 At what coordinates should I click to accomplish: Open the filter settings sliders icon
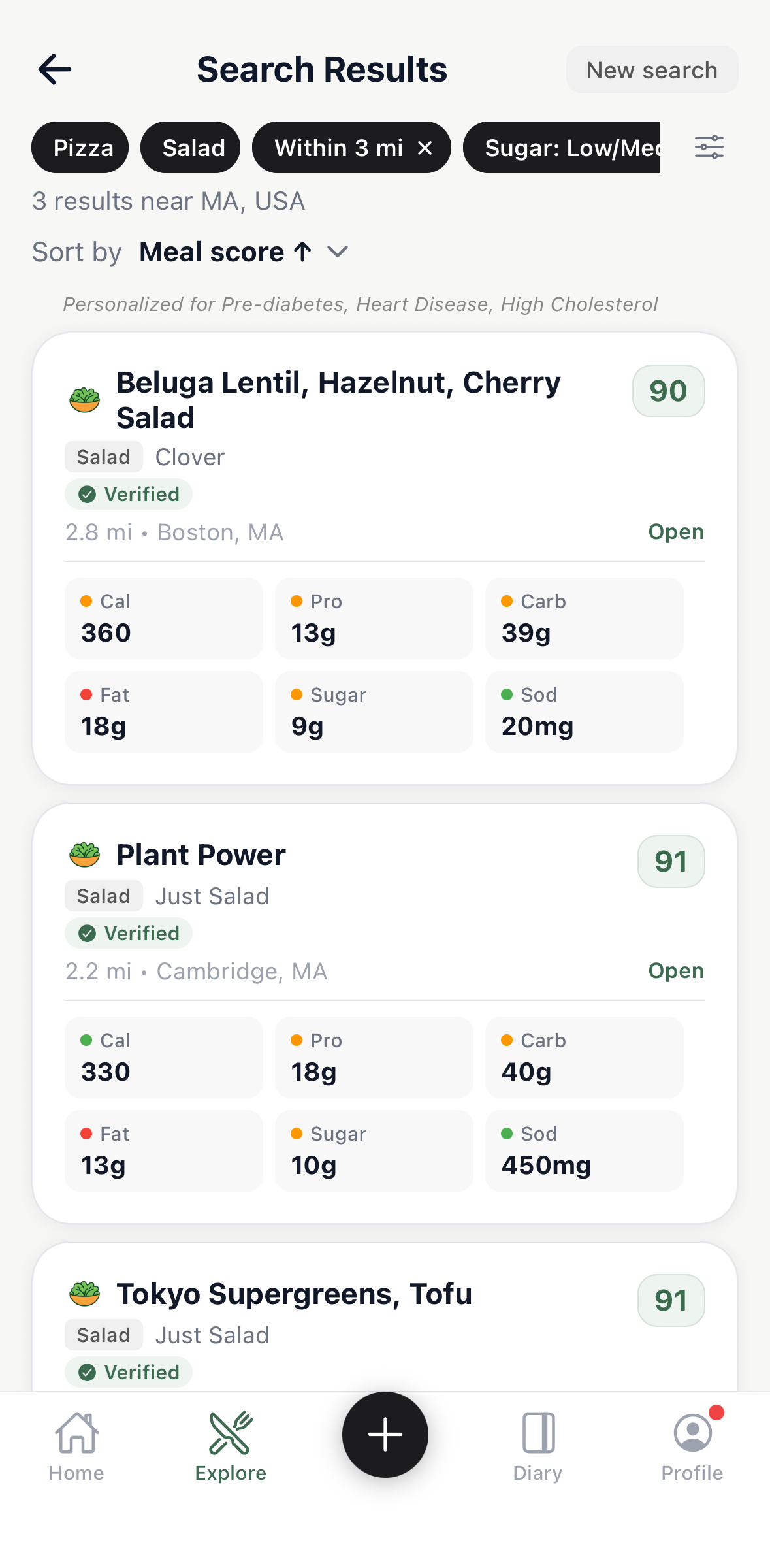[x=709, y=147]
